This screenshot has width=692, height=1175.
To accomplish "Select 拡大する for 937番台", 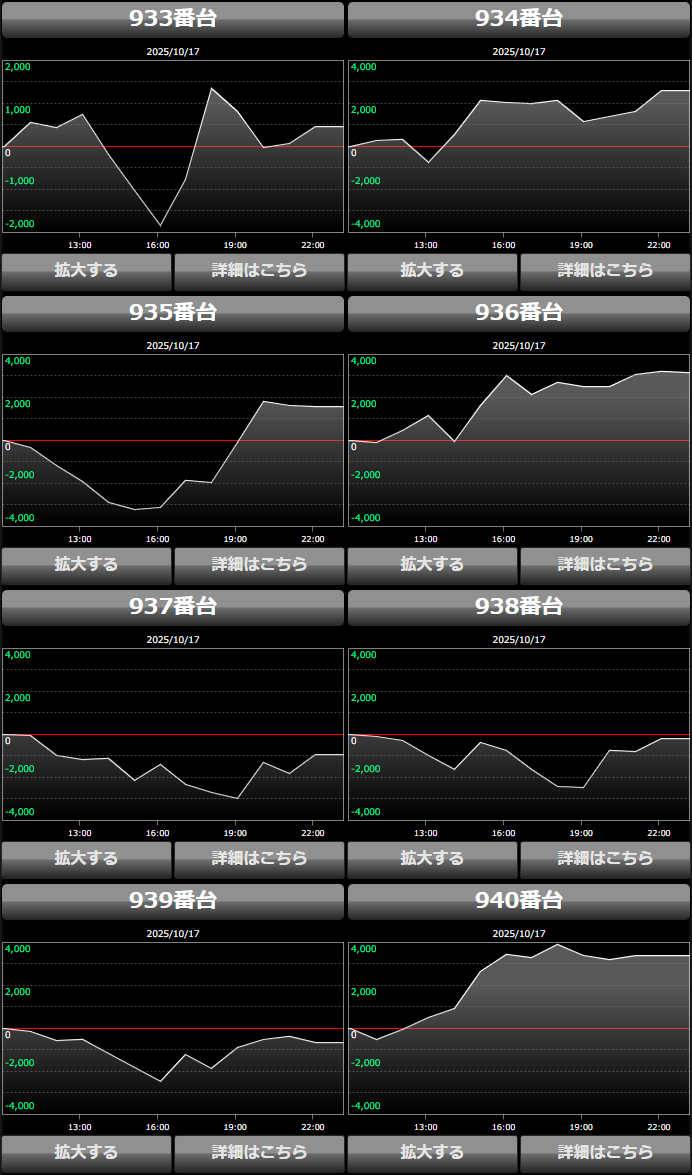I will pyautogui.click(x=86, y=859).
